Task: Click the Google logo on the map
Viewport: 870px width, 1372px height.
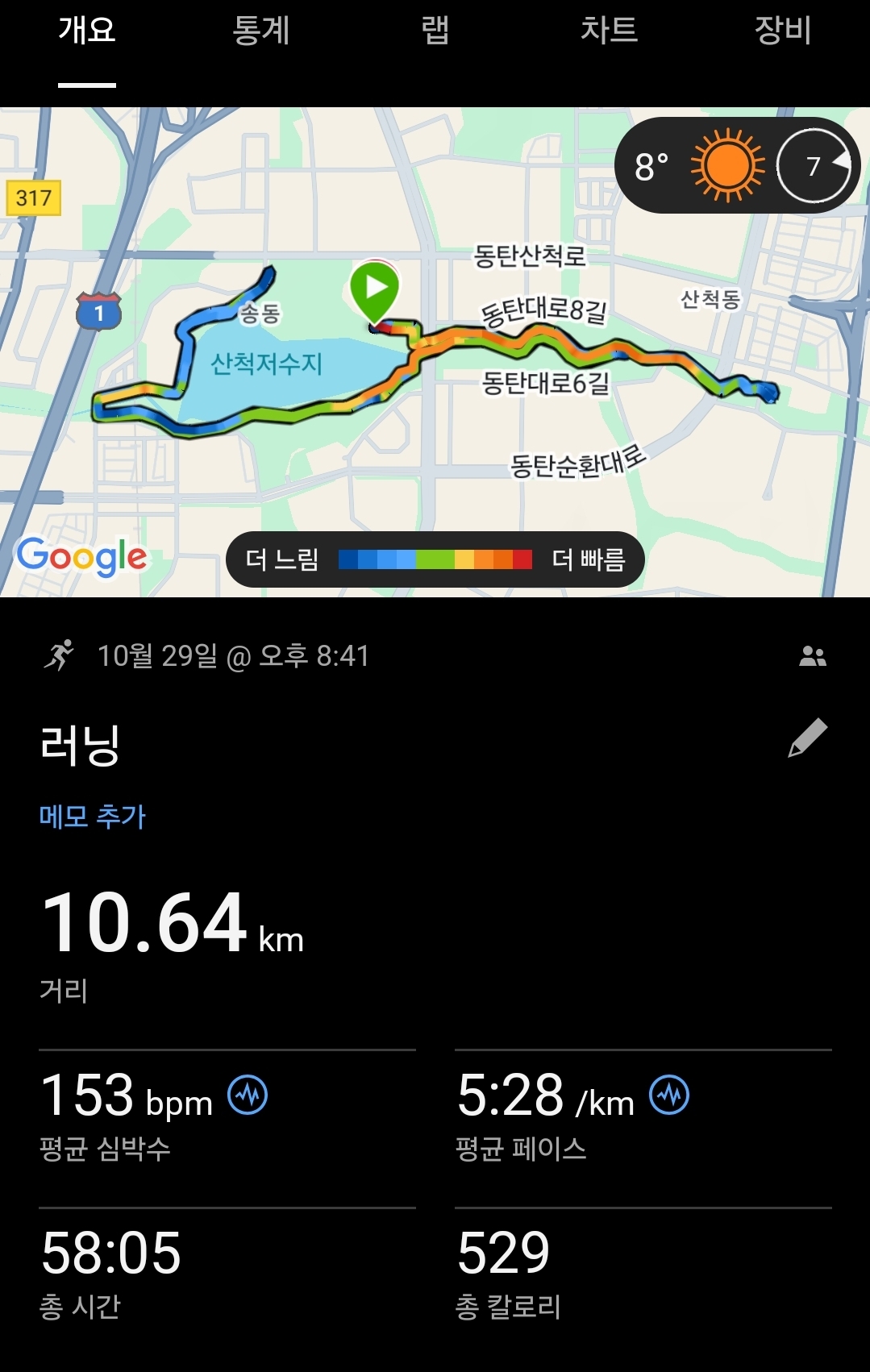Action: 81,555
